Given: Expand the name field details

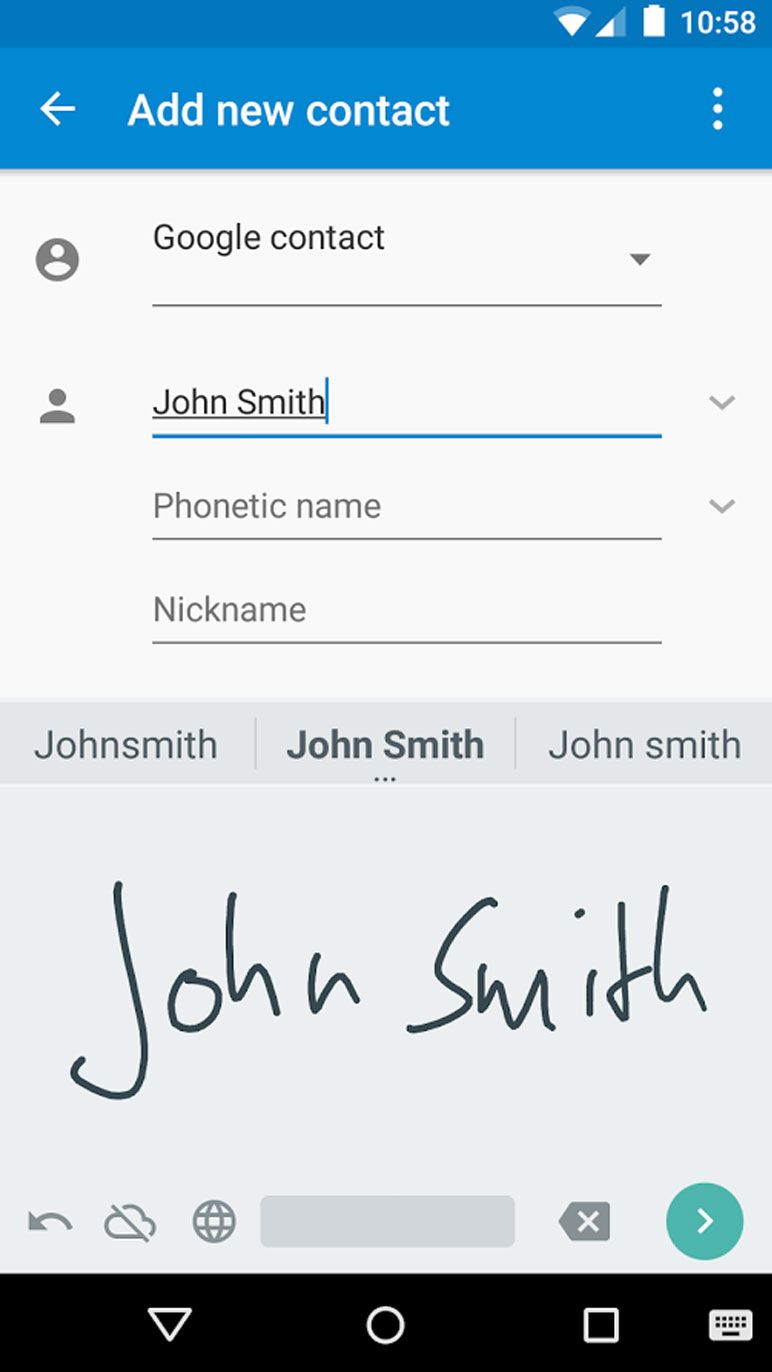Looking at the screenshot, I should tap(721, 403).
